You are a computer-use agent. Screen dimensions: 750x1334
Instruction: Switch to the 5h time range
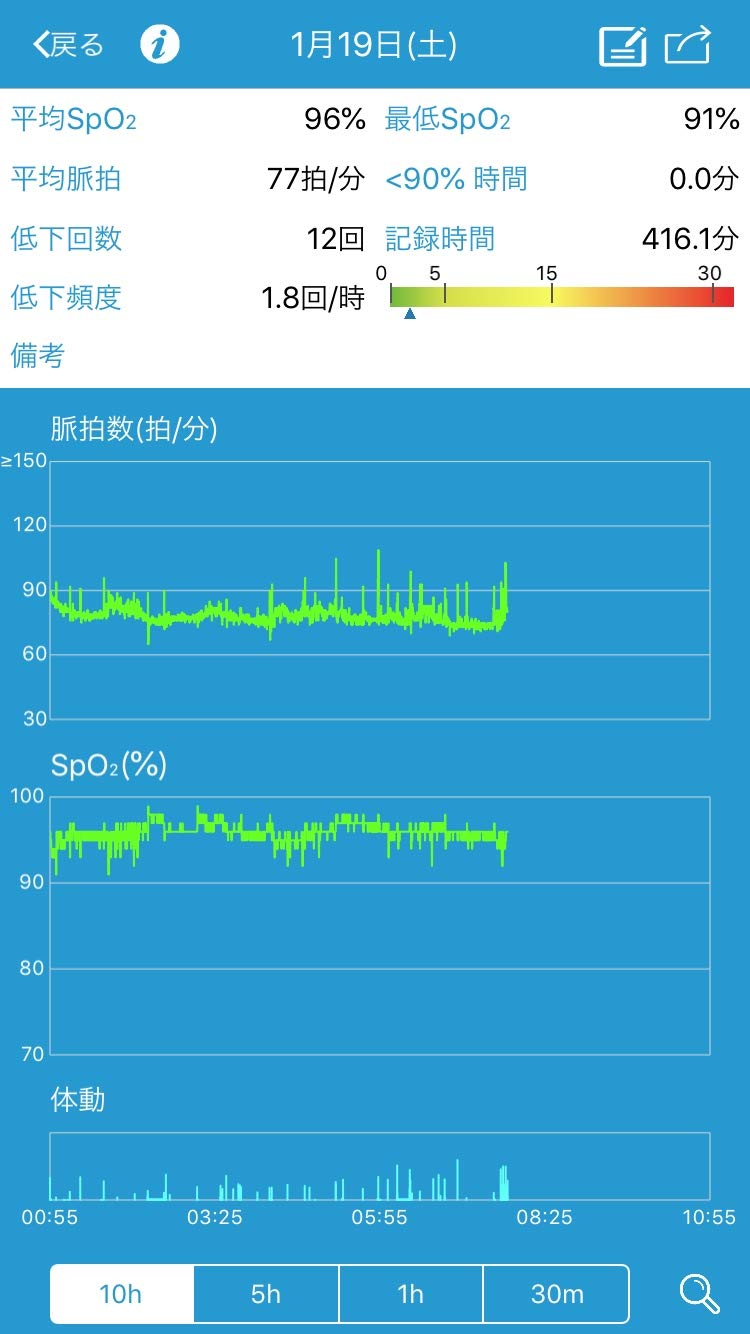pos(266,1294)
